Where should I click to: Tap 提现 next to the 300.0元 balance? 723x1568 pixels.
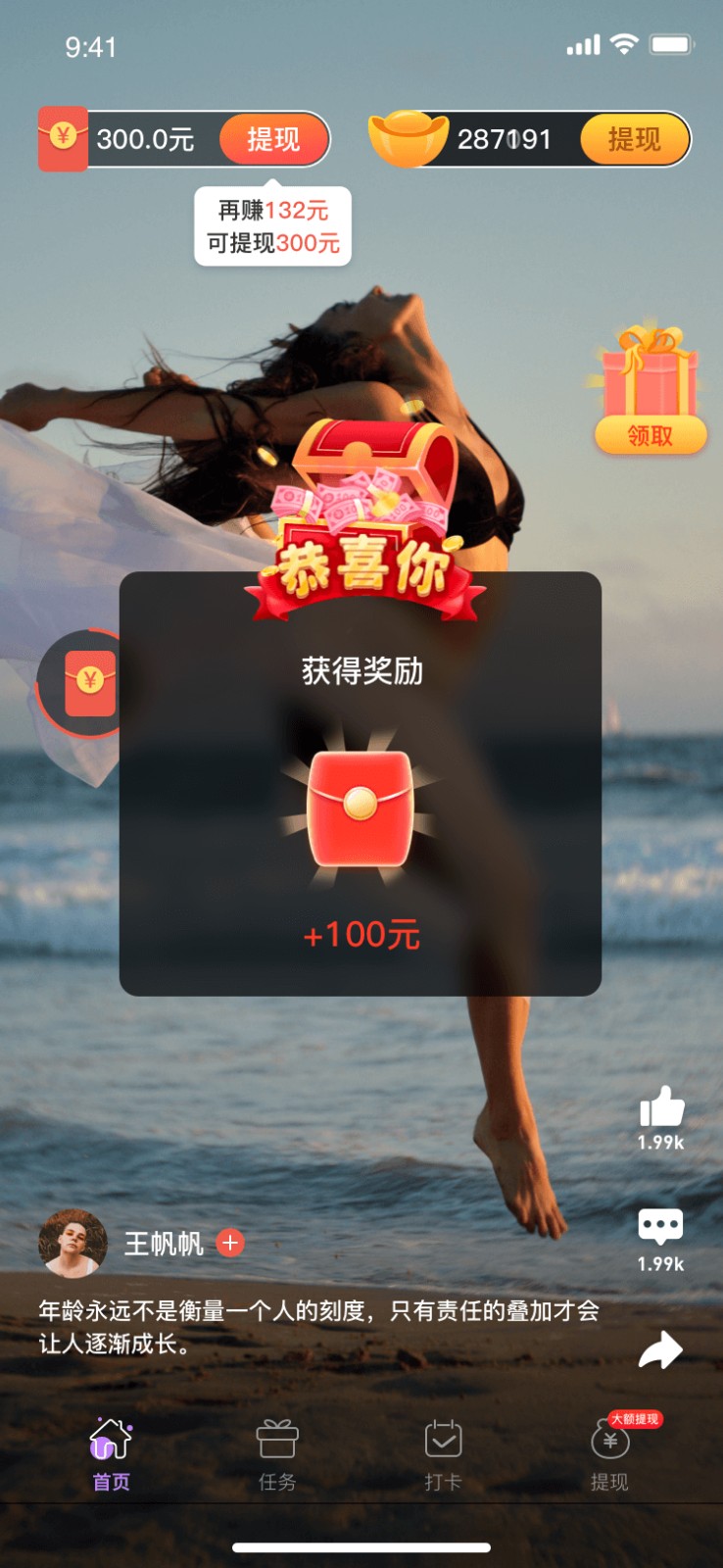coord(273,139)
